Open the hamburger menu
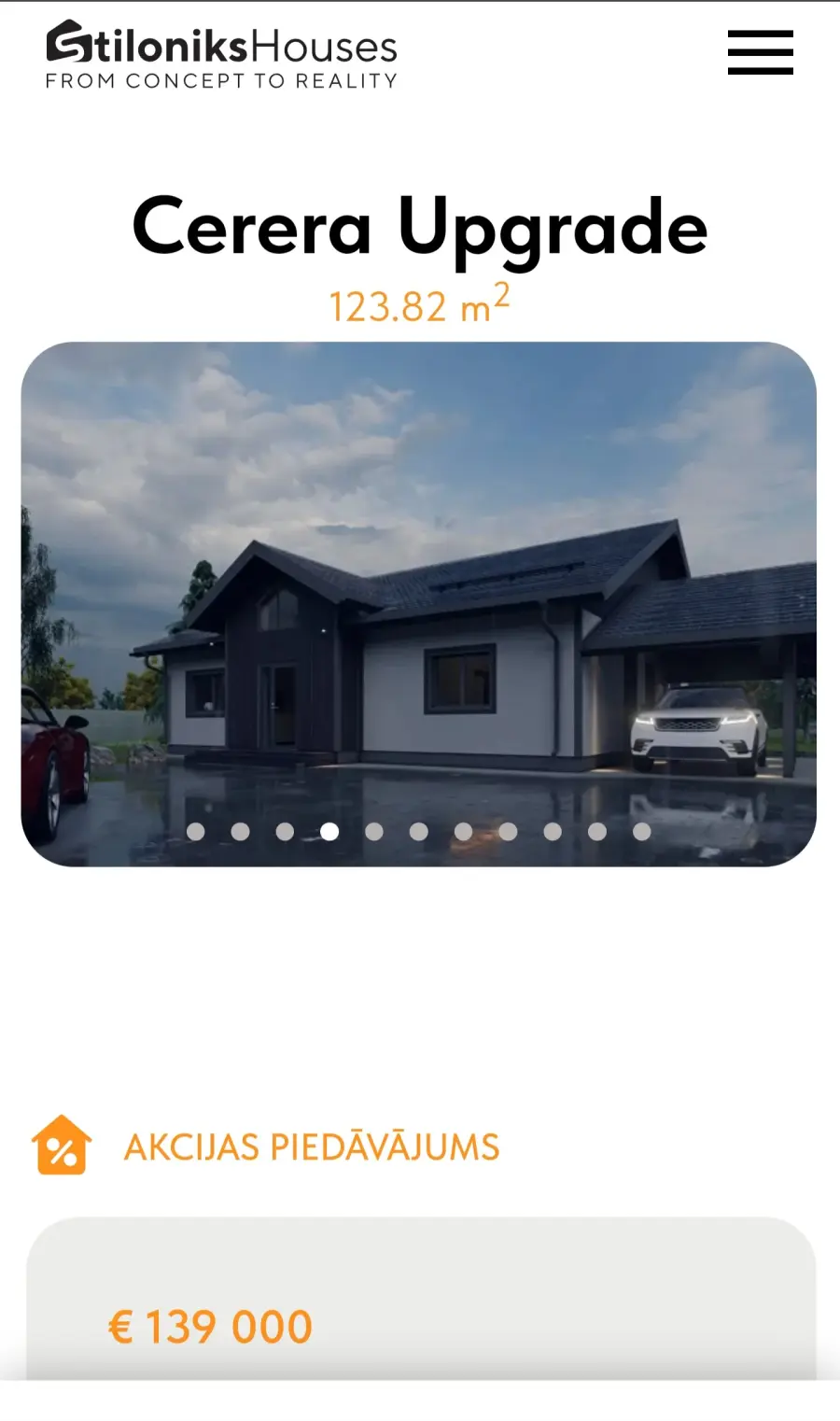 click(760, 52)
